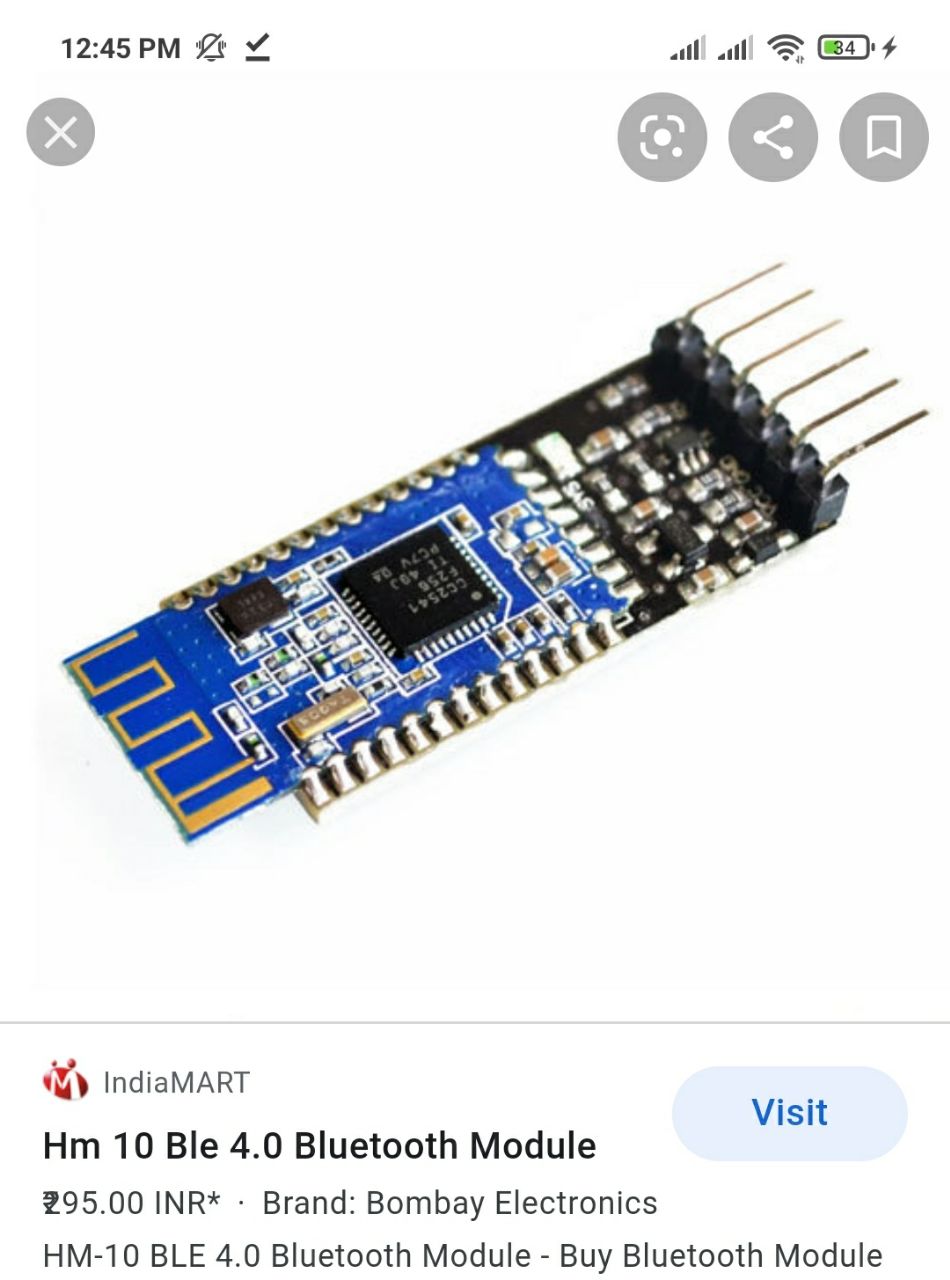This screenshot has height=1280, width=950.
Task: Search this image with Lens
Action: 662,137
